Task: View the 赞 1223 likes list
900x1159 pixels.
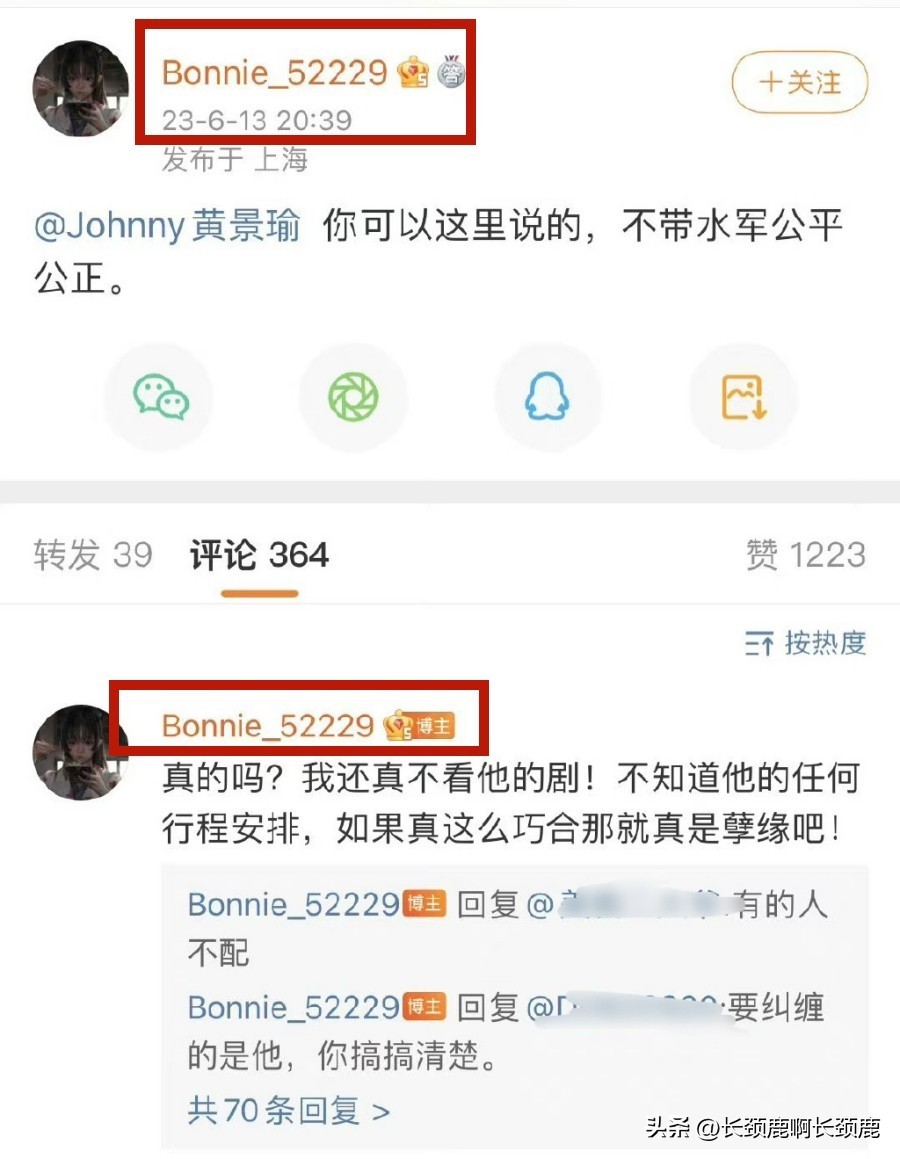Action: point(805,555)
